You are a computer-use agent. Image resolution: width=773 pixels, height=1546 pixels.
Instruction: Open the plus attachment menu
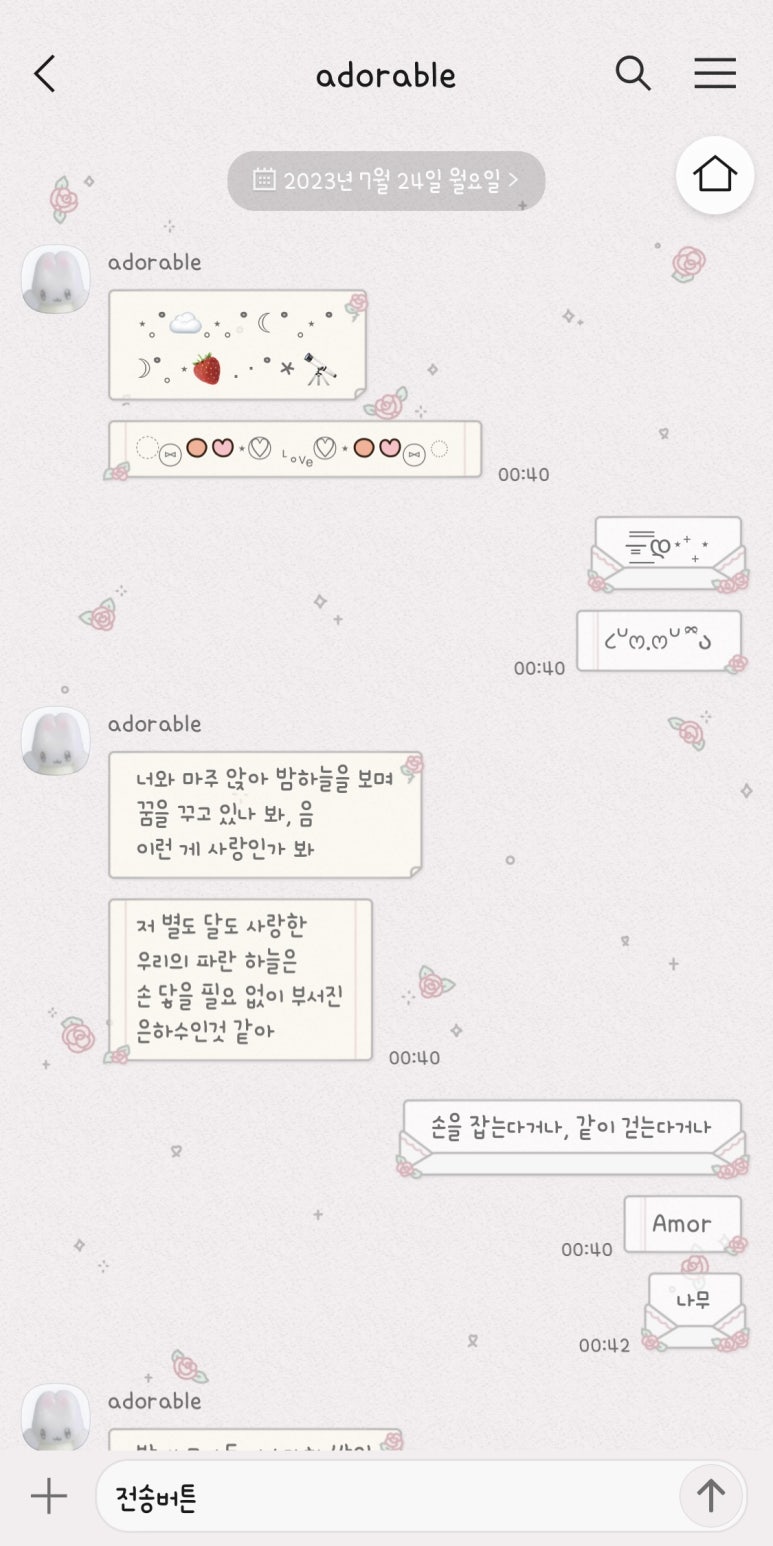48,1496
